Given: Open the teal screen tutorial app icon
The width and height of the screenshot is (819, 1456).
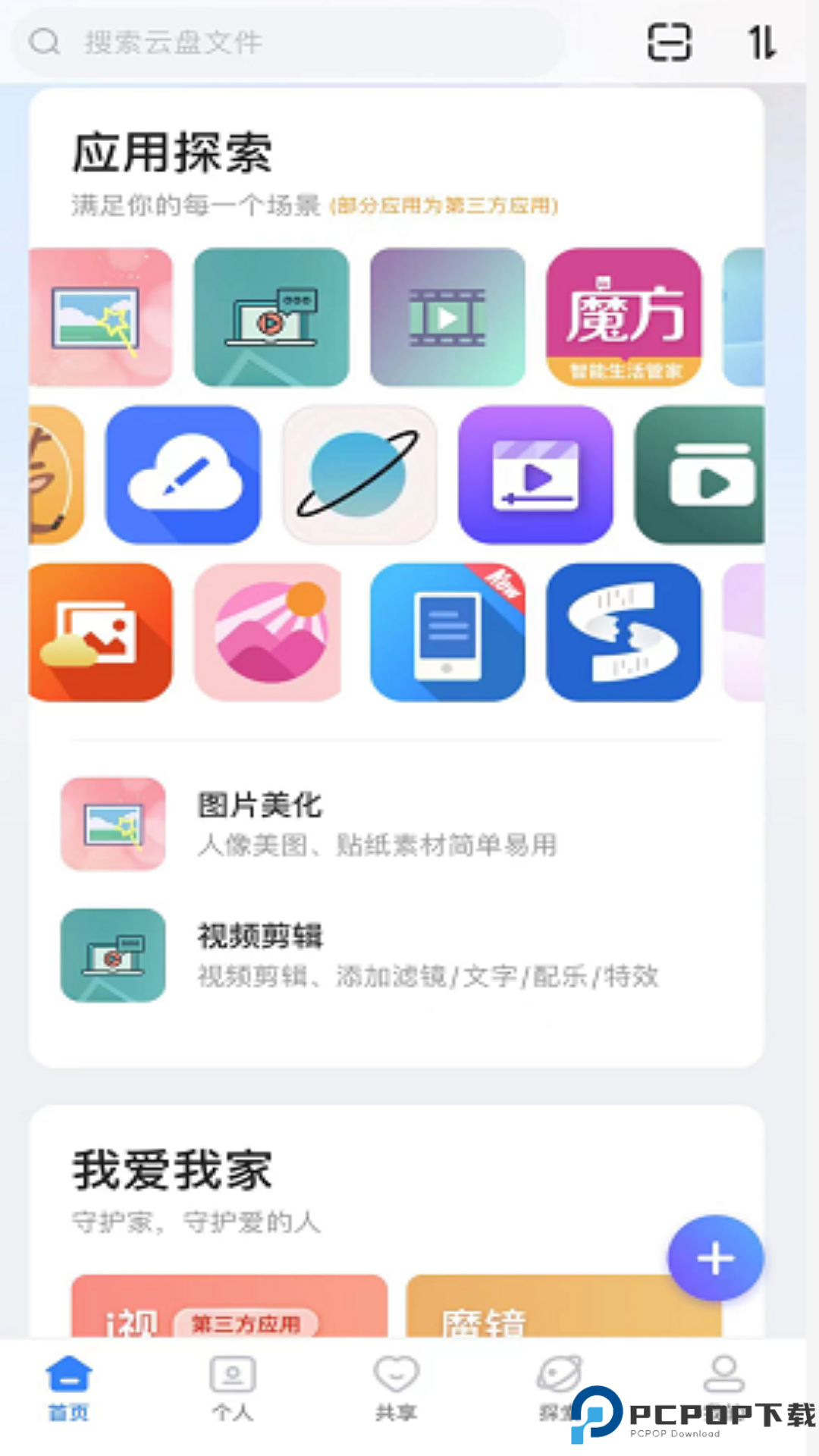Looking at the screenshot, I should point(271,318).
